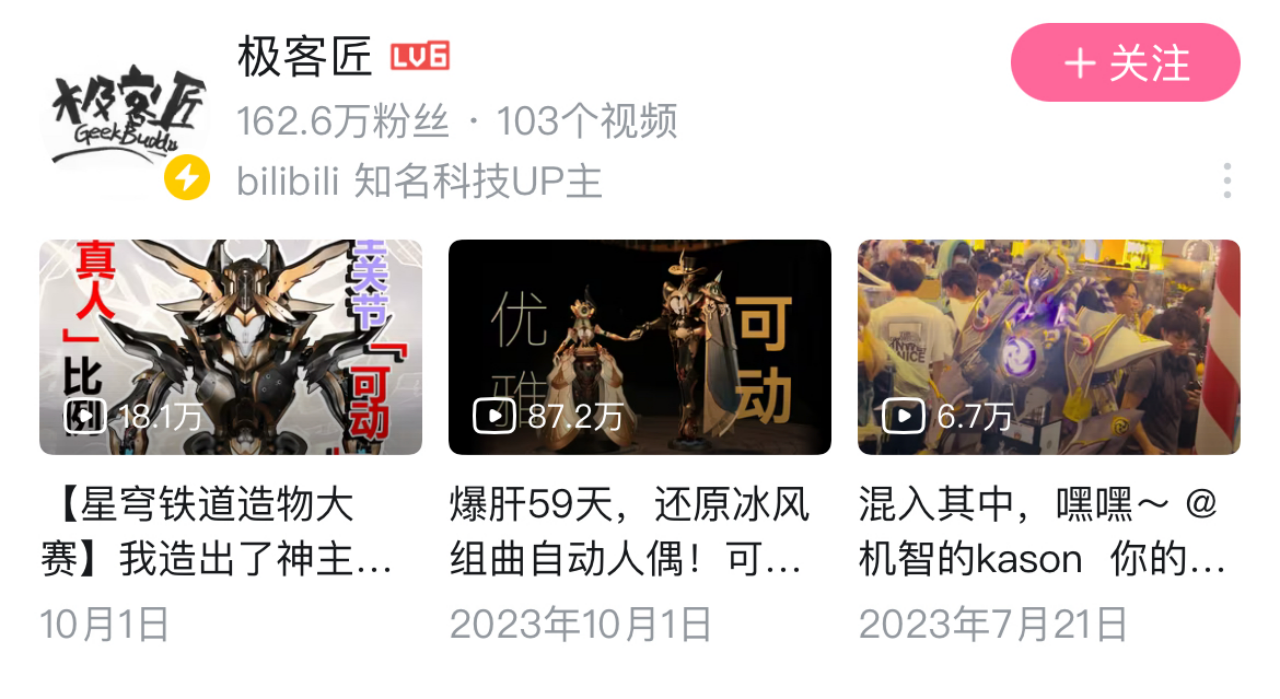The image size is (1280, 699).
Task: Open the 混入其中 video from July 21
Action: (1048, 347)
